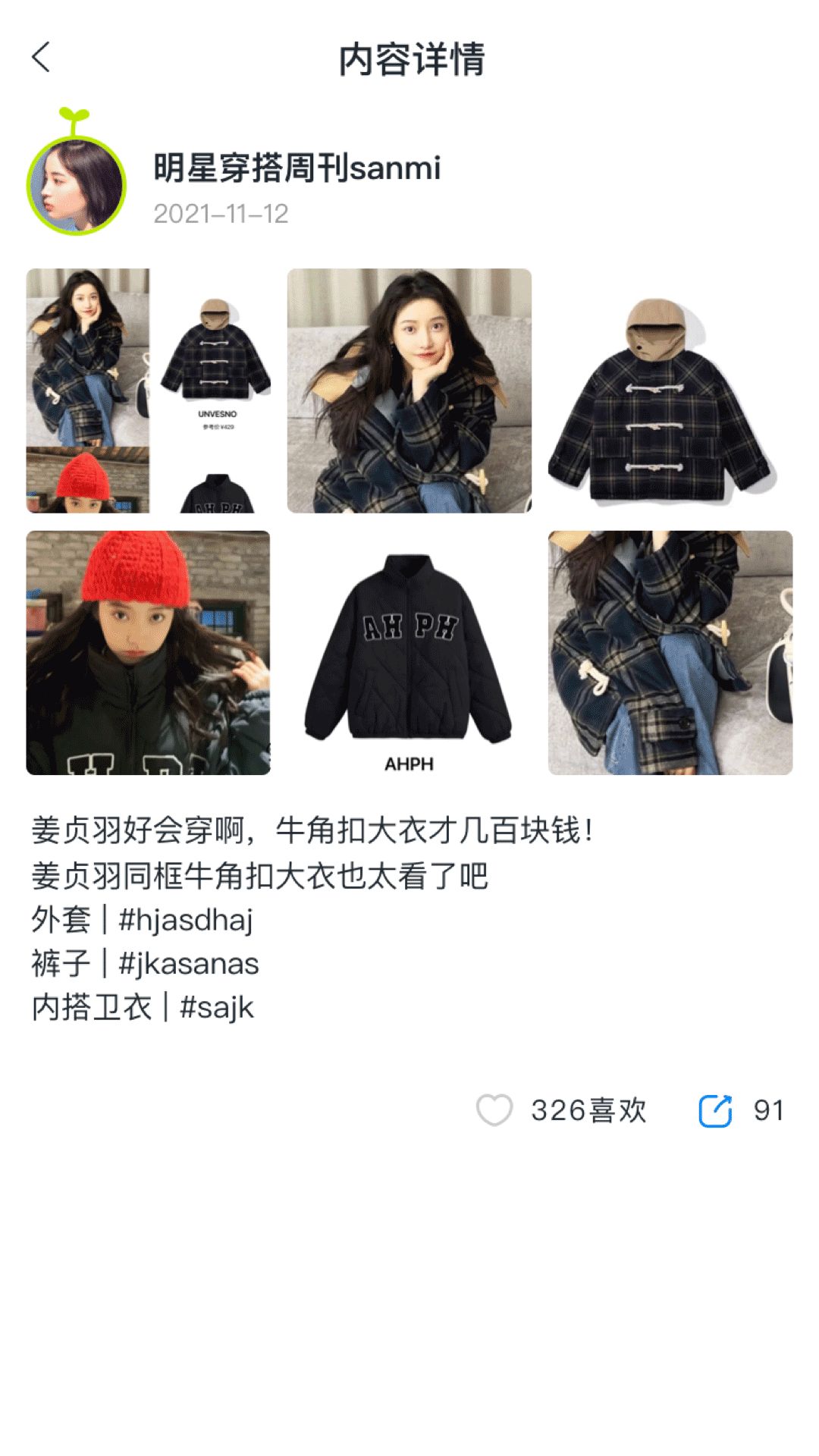Viewport: 819px width, 1456px height.
Task: View the red beanie selfie photo
Action: coord(148,652)
